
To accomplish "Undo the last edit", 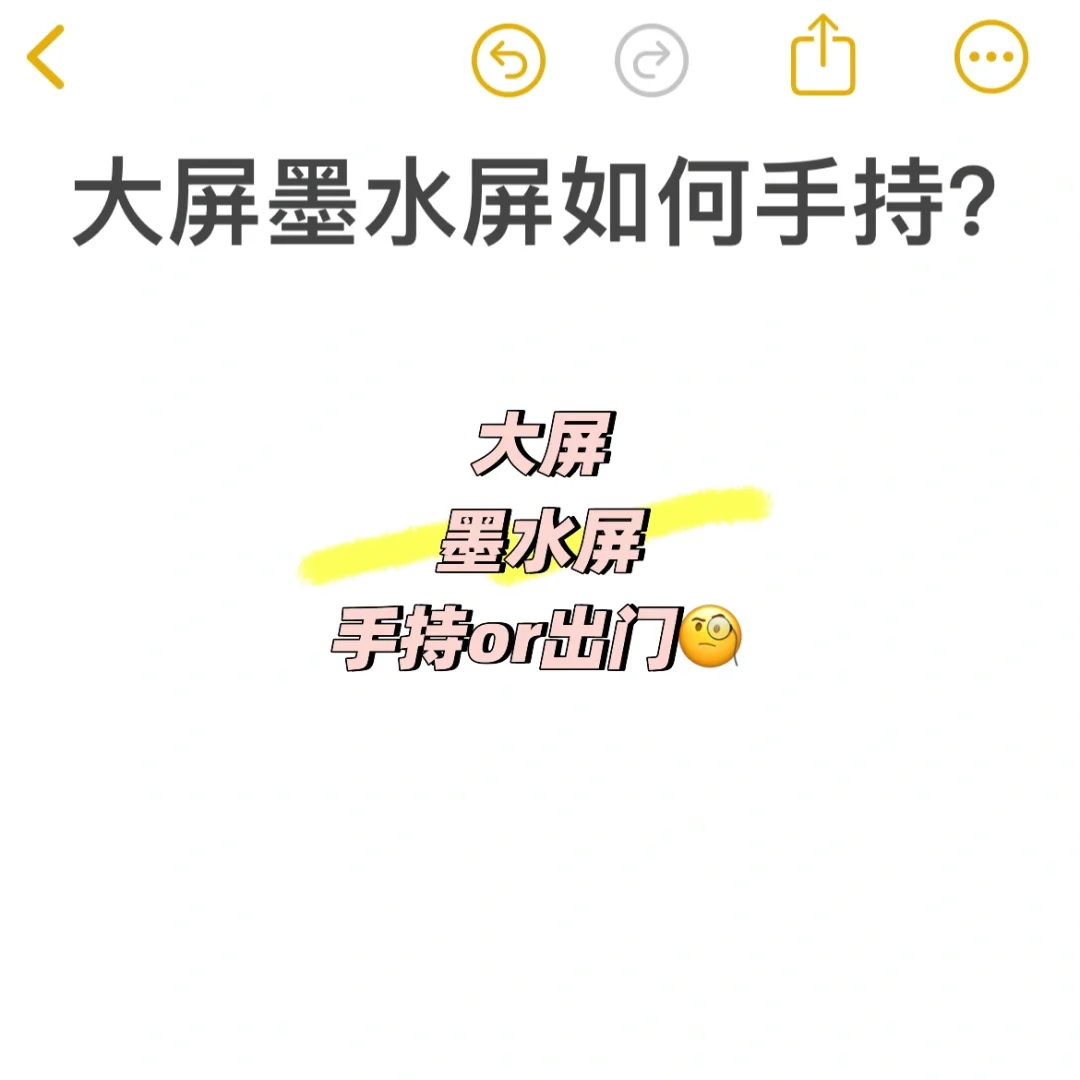I will pyautogui.click(x=508, y=60).
